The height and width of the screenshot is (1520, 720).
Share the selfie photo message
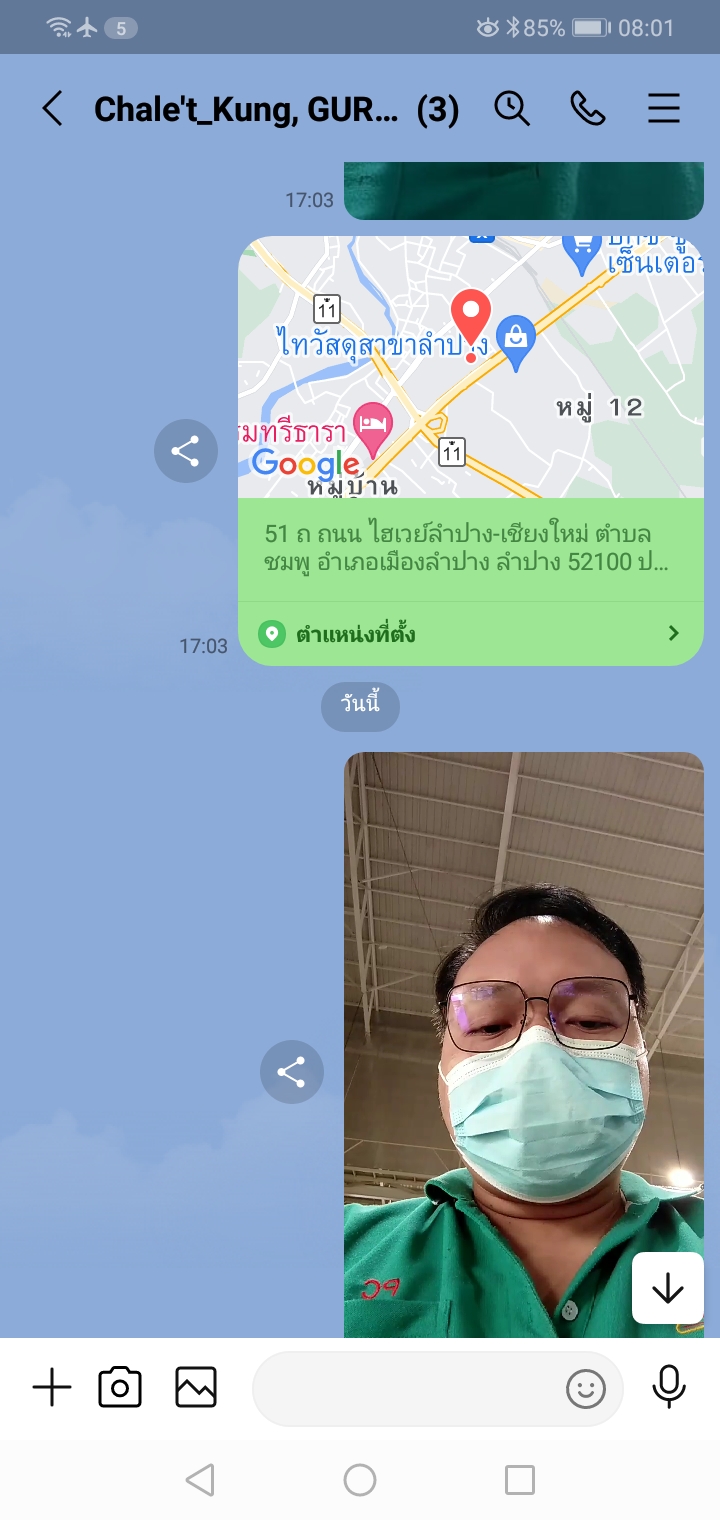click(292, 1073)
